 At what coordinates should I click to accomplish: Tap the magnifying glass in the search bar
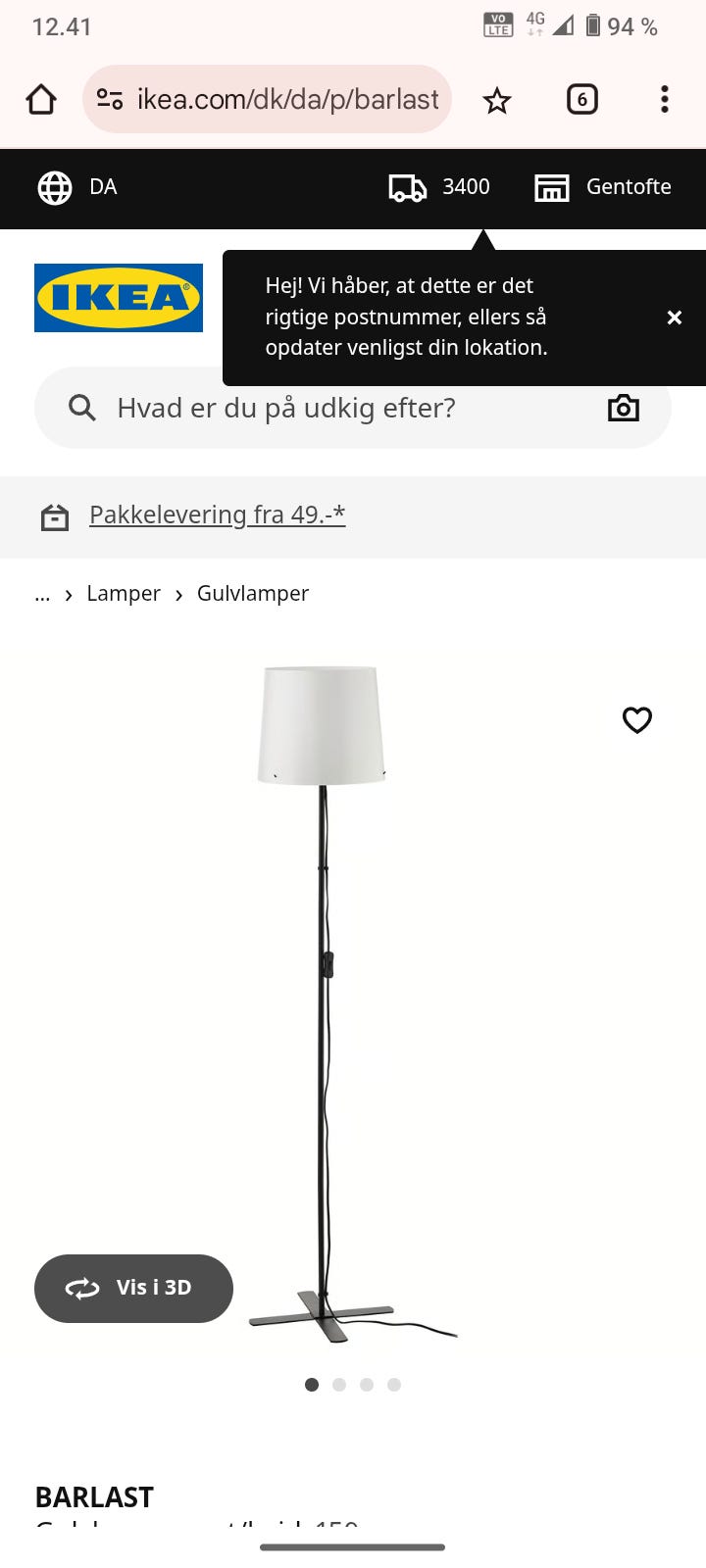(x=82, y=409)
